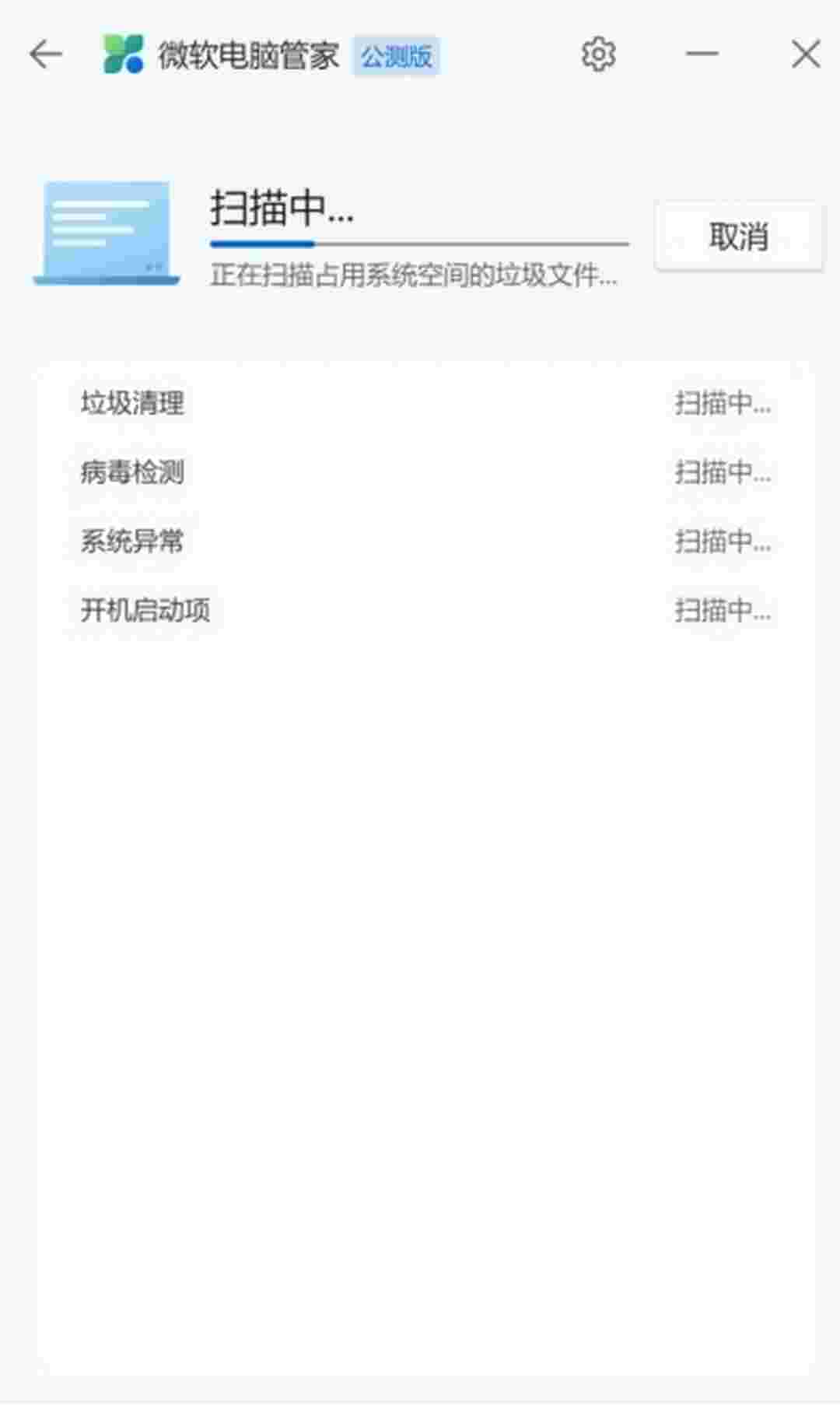Click 扫描中 status next to 病毒检测
Image resolution: width=840 pixels, height=1406 pixels.
(722, 471)
